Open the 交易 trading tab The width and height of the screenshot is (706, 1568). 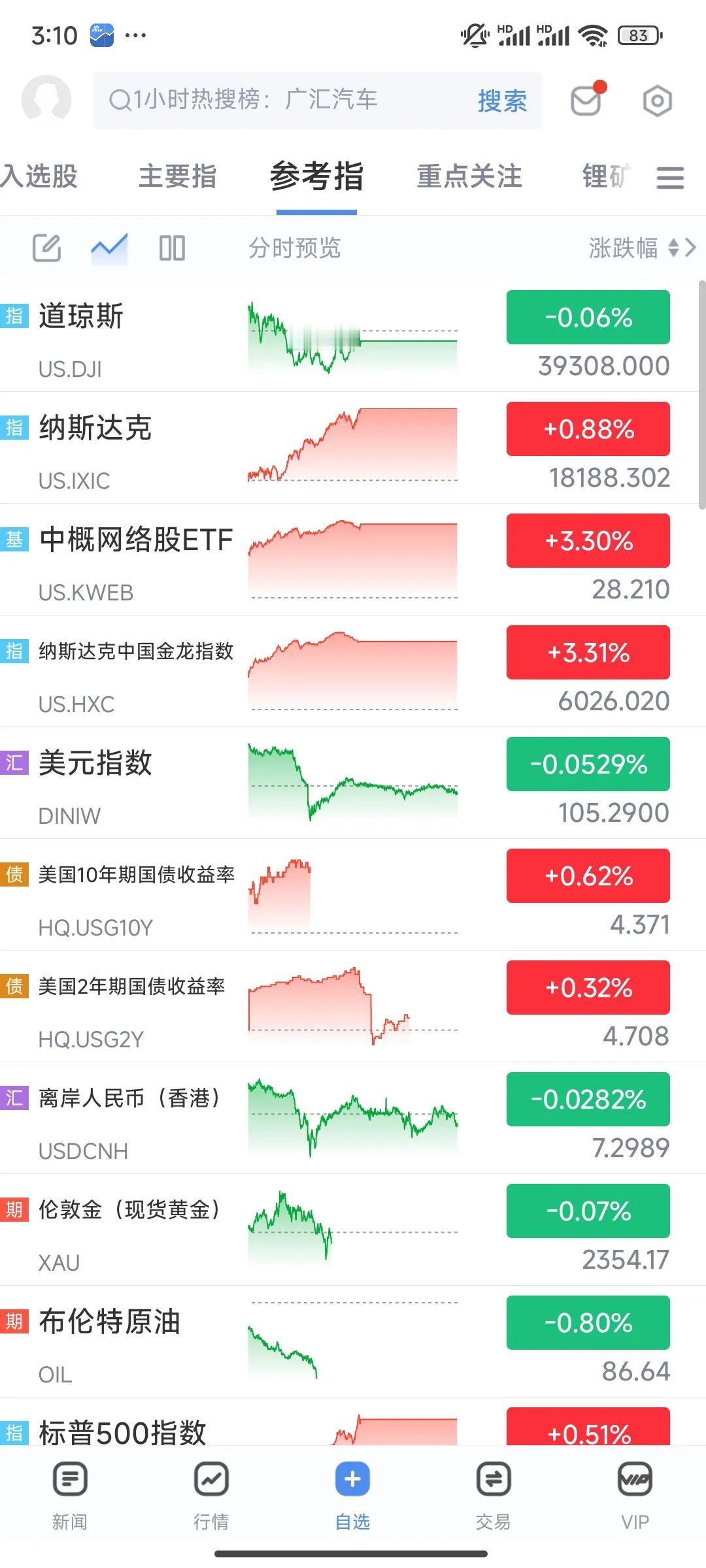click(x=494, y=1495)
